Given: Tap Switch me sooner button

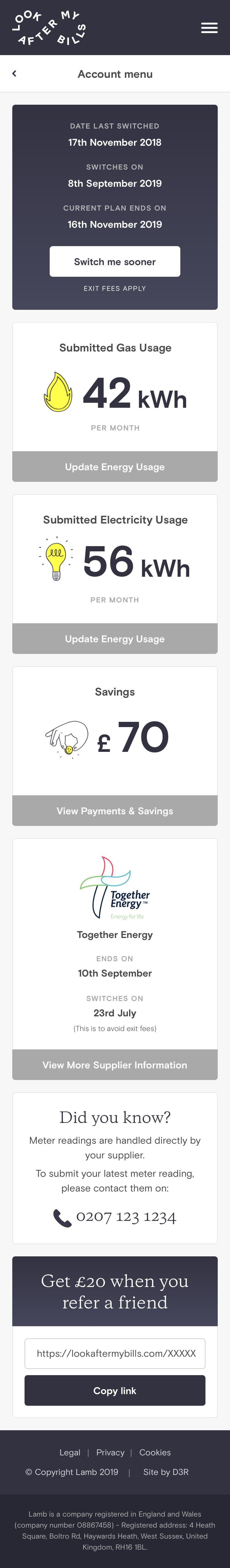Looking at the screenshot, I should click(115, 262).
